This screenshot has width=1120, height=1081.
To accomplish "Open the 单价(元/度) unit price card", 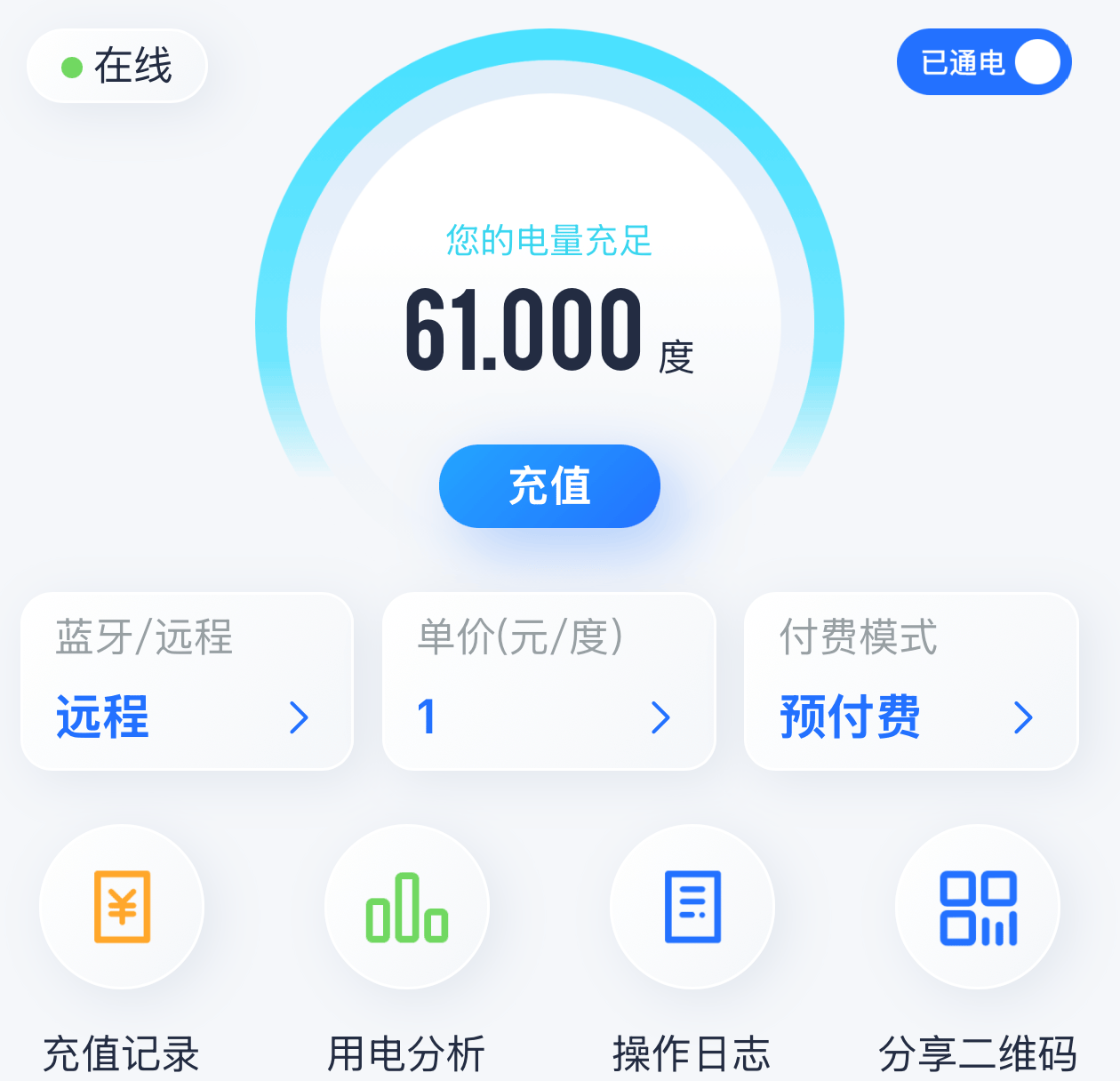I will 548,681.
